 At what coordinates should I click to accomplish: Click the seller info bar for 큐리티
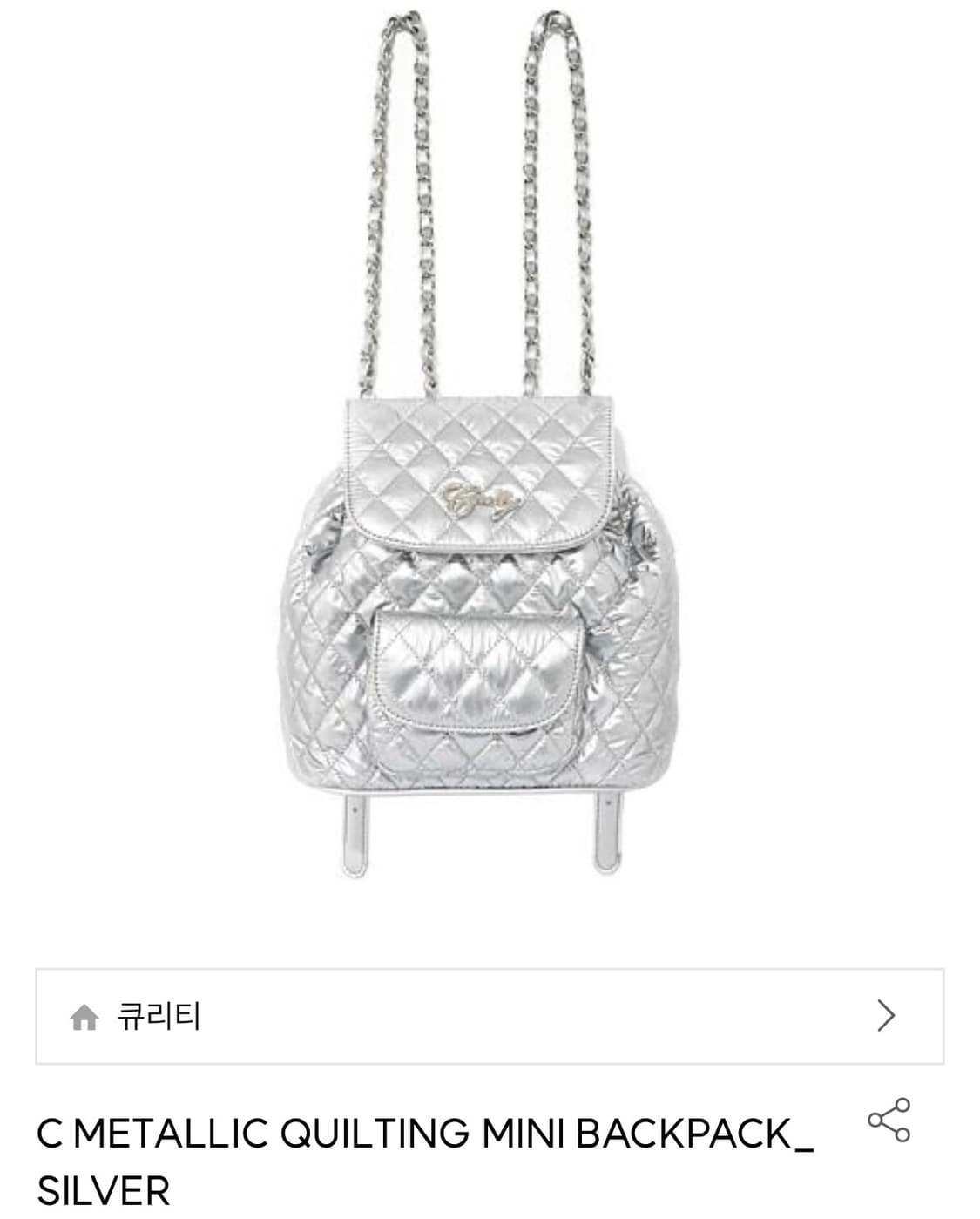(488, 1016)
